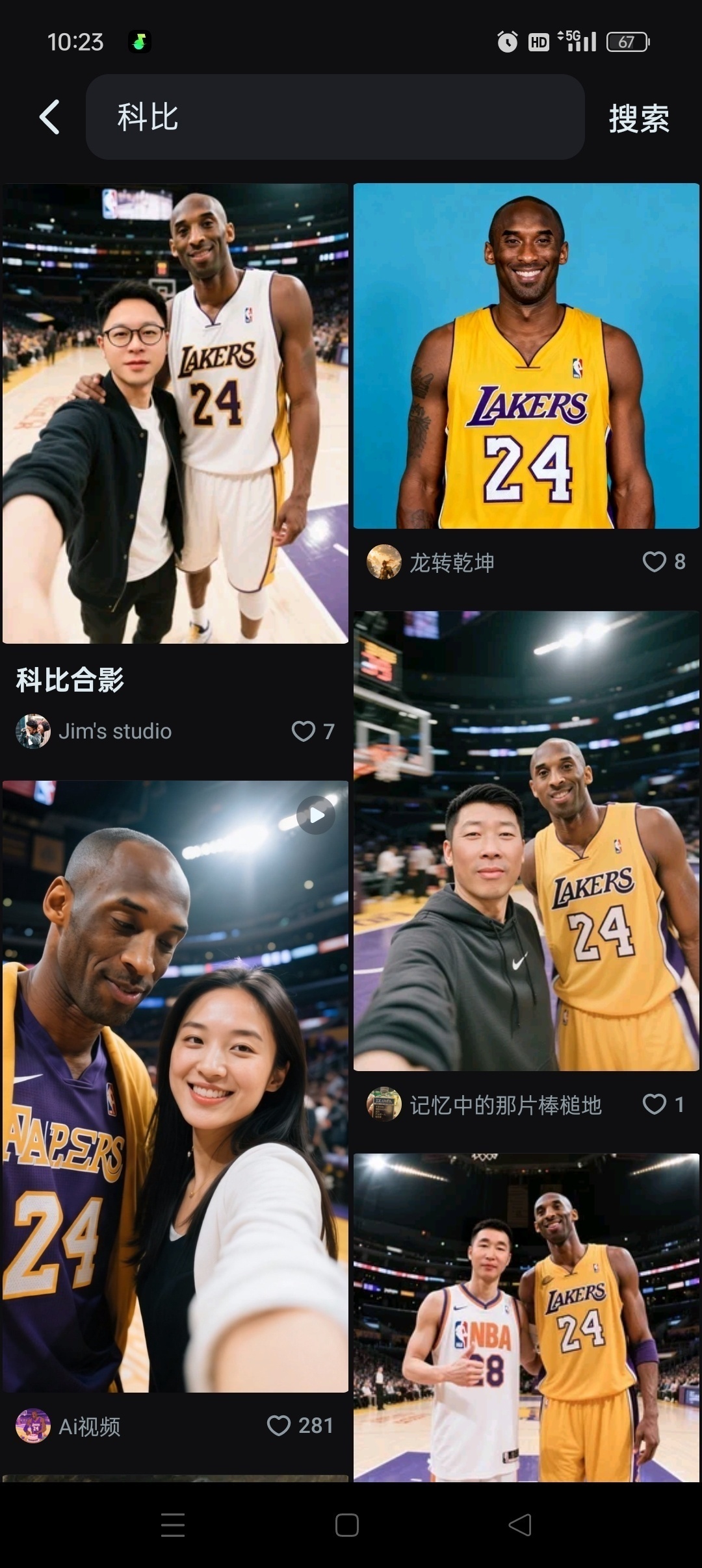
Task: Like the 科比合影 post with heart icon
Action: pyautogui.click(x=303, y=731)
